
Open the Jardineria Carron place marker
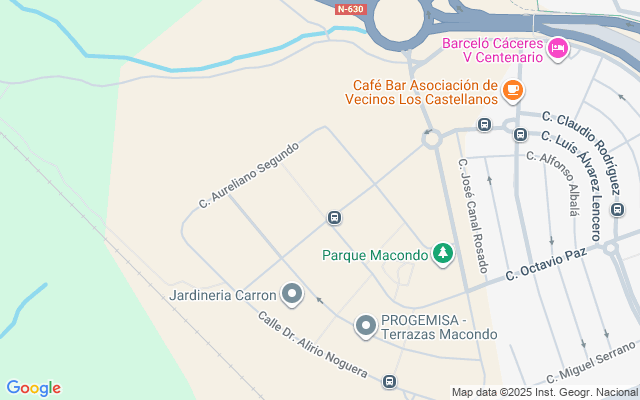point(292,294)
